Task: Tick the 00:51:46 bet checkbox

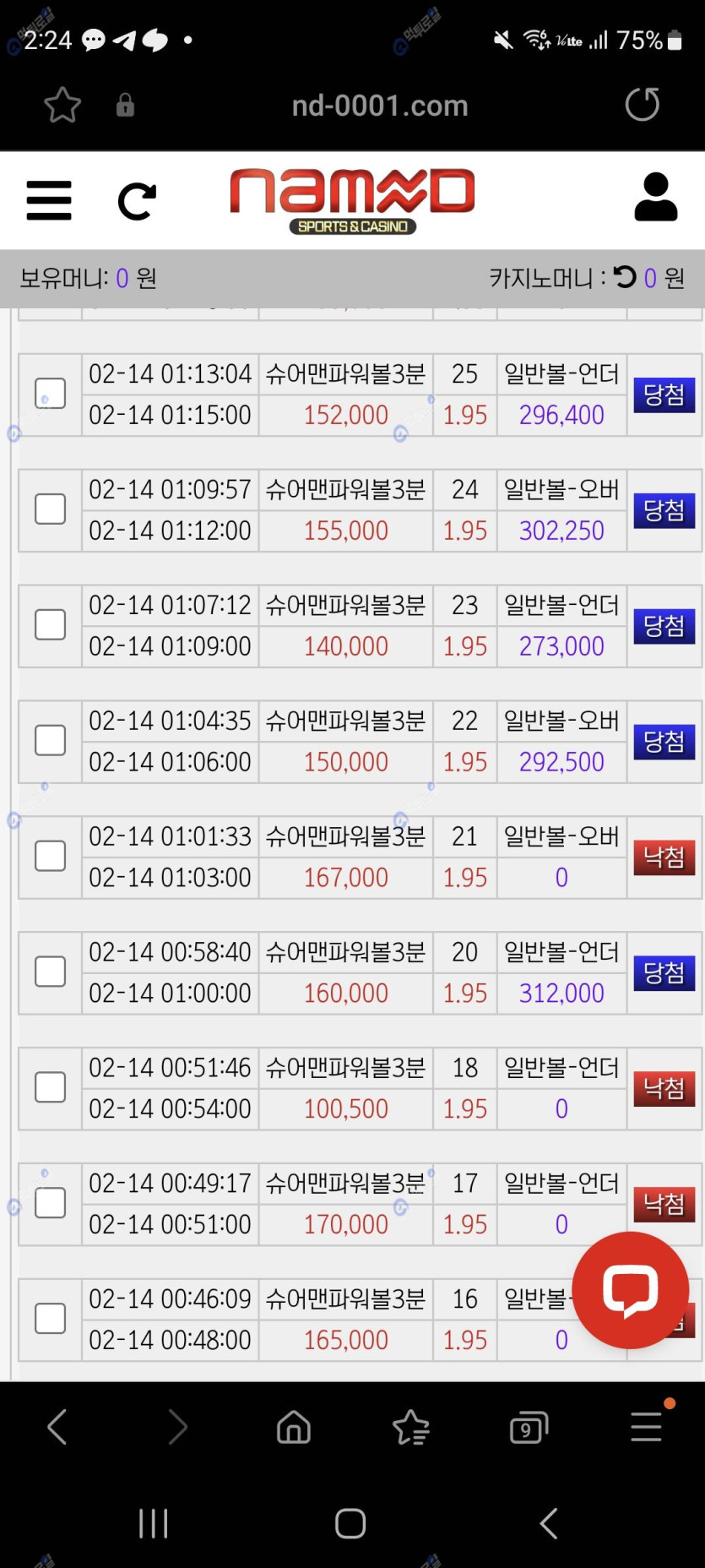Action: pyautogui.click(x=50, y=1087)
